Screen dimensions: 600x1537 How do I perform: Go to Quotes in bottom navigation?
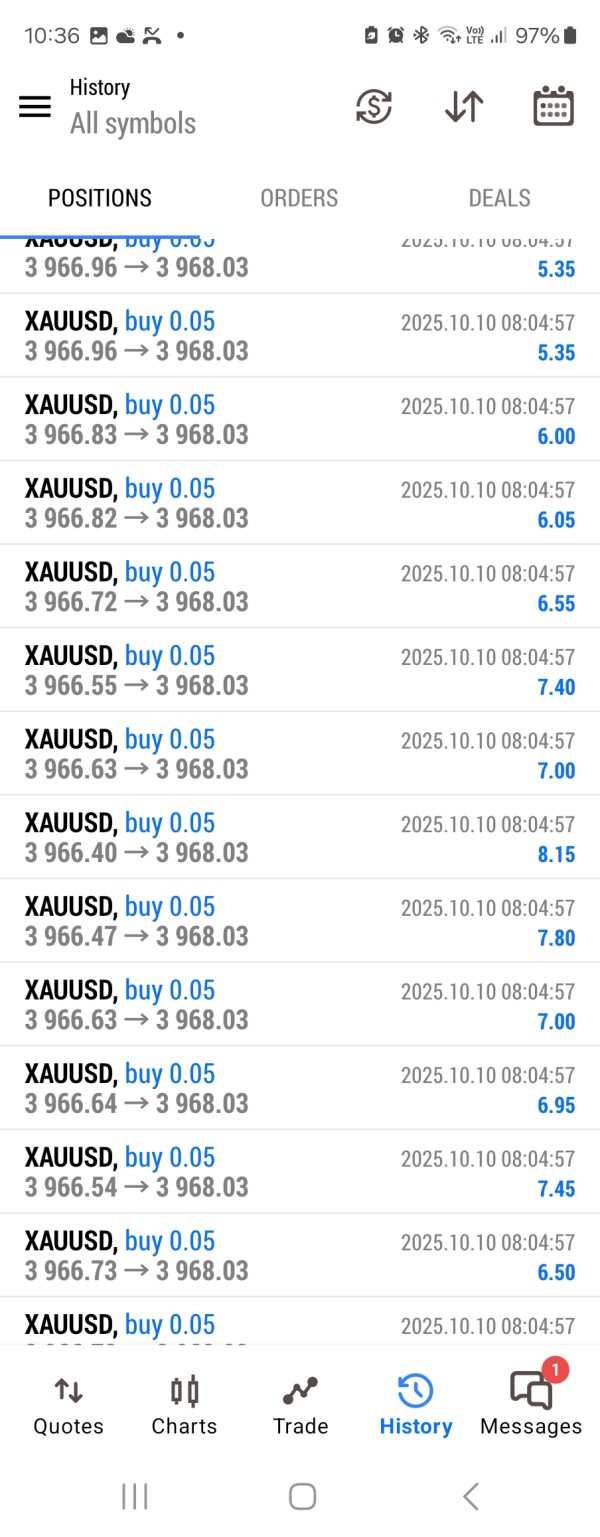[68, 1406]
